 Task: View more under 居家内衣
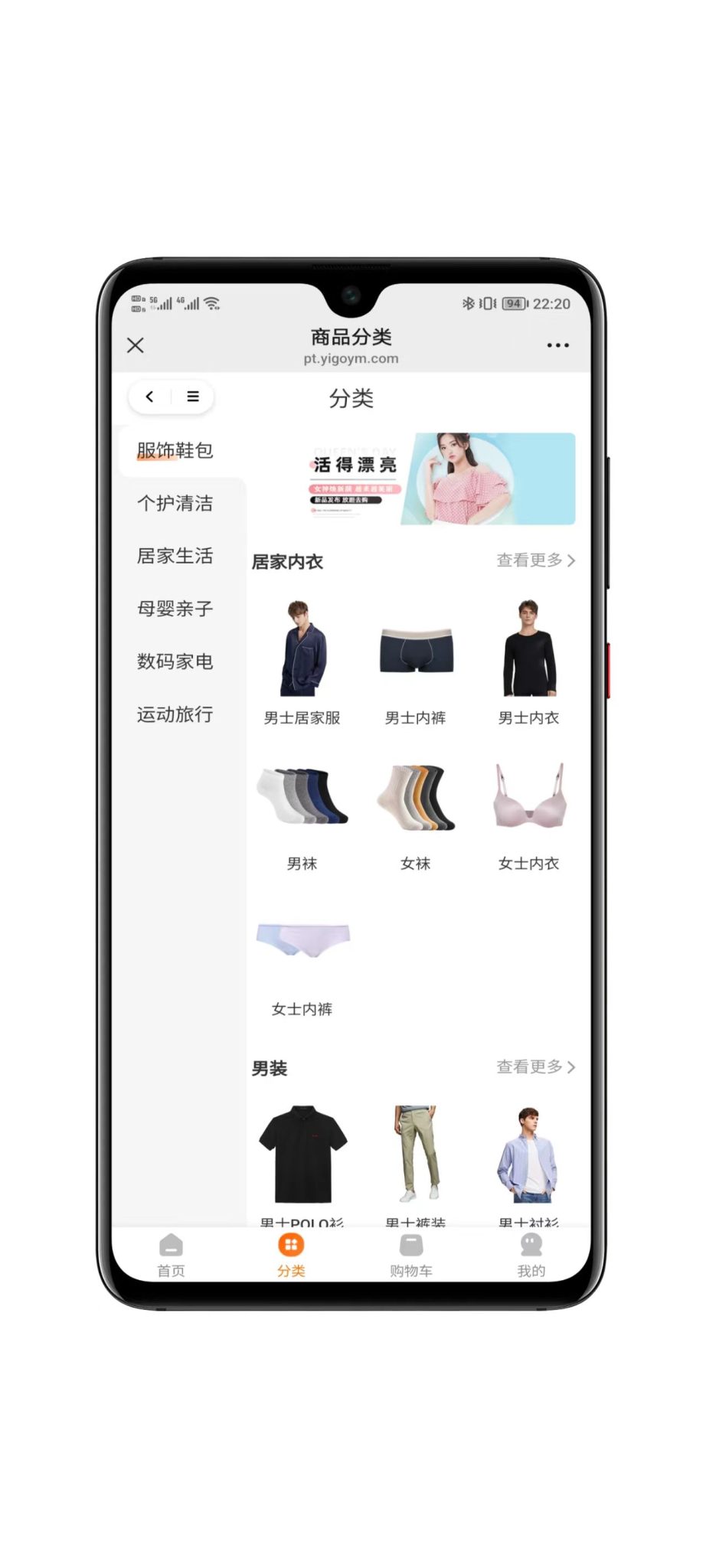point(535,560)
